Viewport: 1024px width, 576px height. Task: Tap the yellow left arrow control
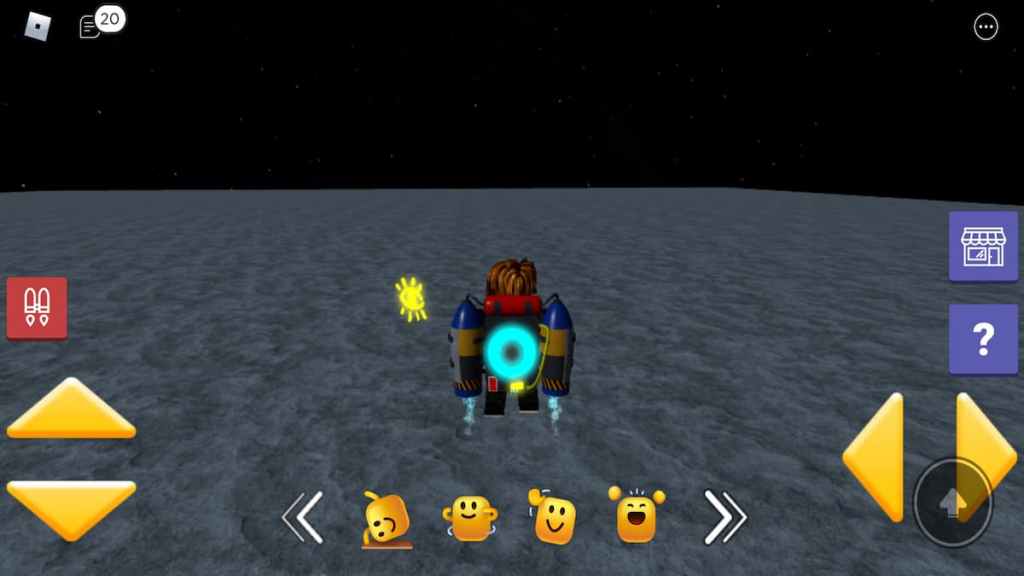876,457
